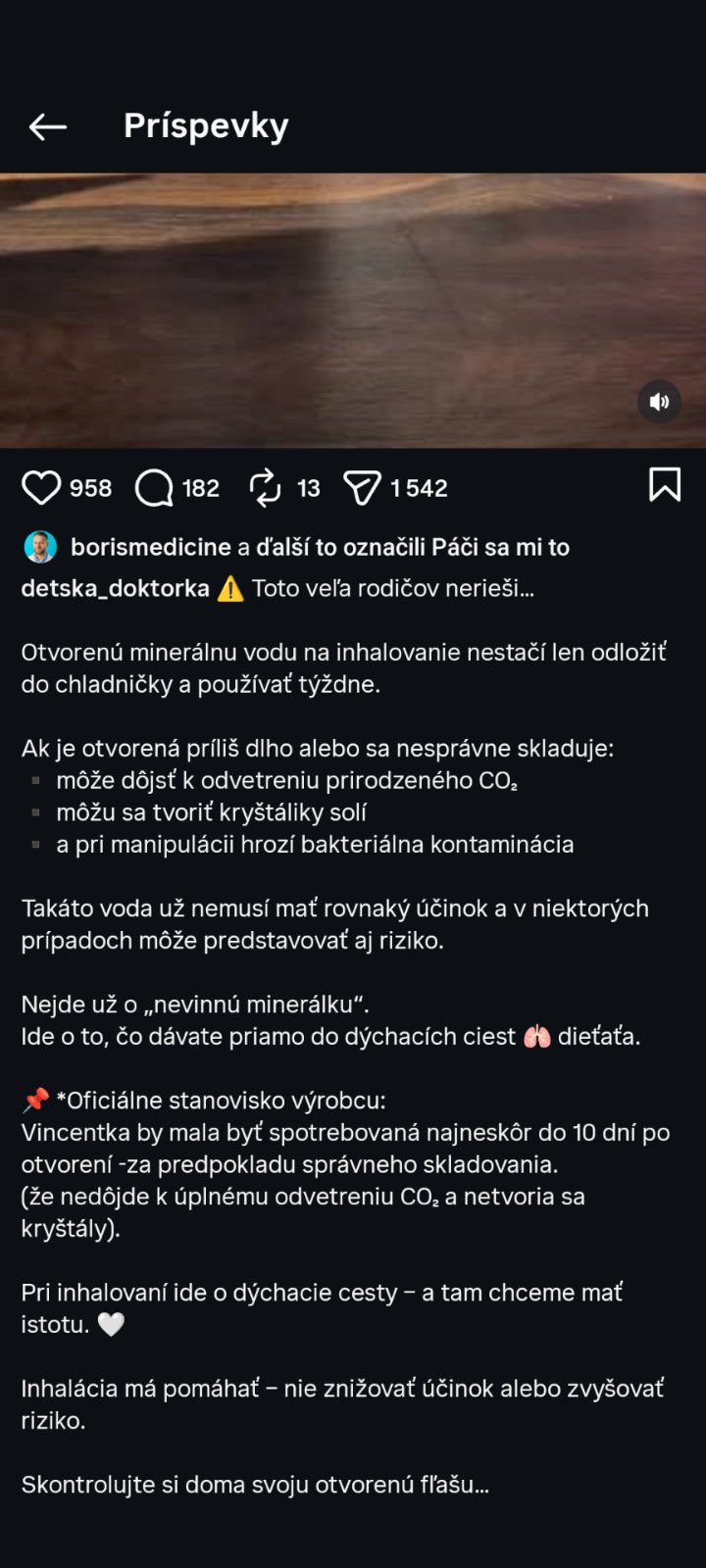706x1568 pixels.
Task: View the profile photo of borismedicine
Action: (x=40, y=547)
